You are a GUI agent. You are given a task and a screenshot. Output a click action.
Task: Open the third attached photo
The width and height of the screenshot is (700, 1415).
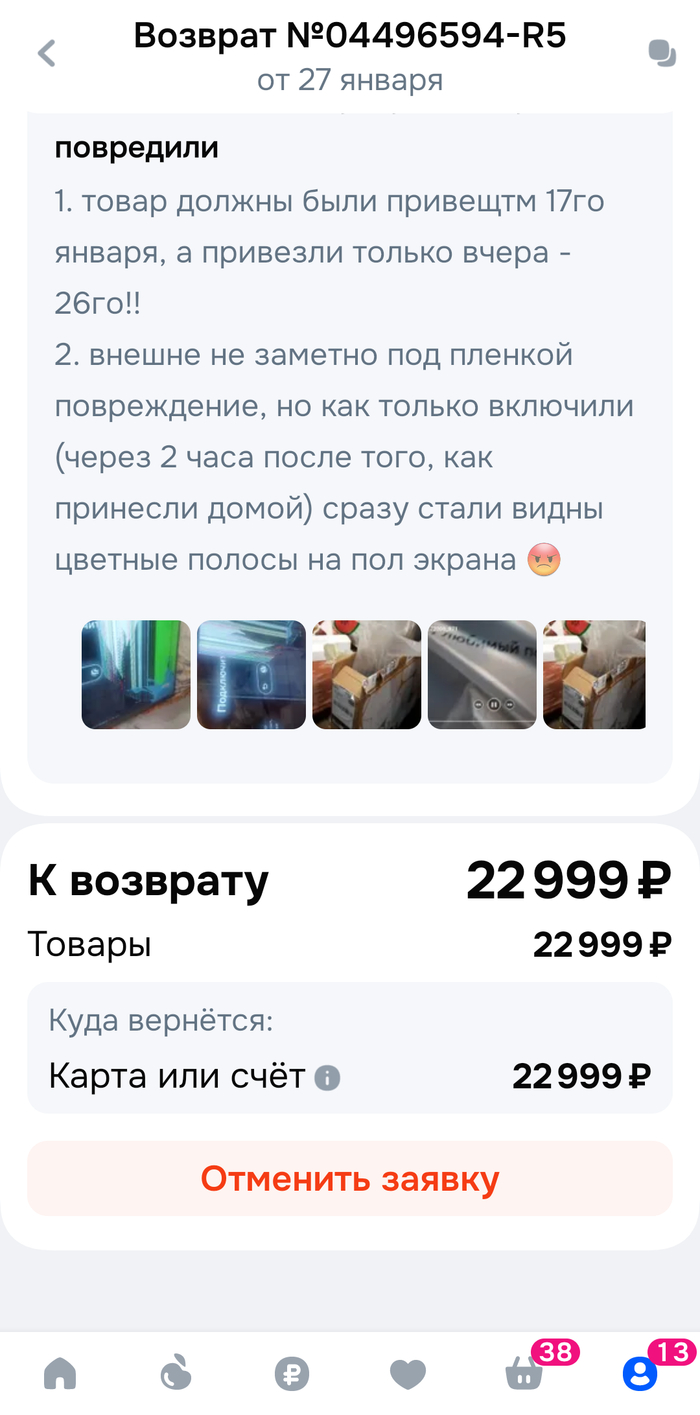coord(366,674)
